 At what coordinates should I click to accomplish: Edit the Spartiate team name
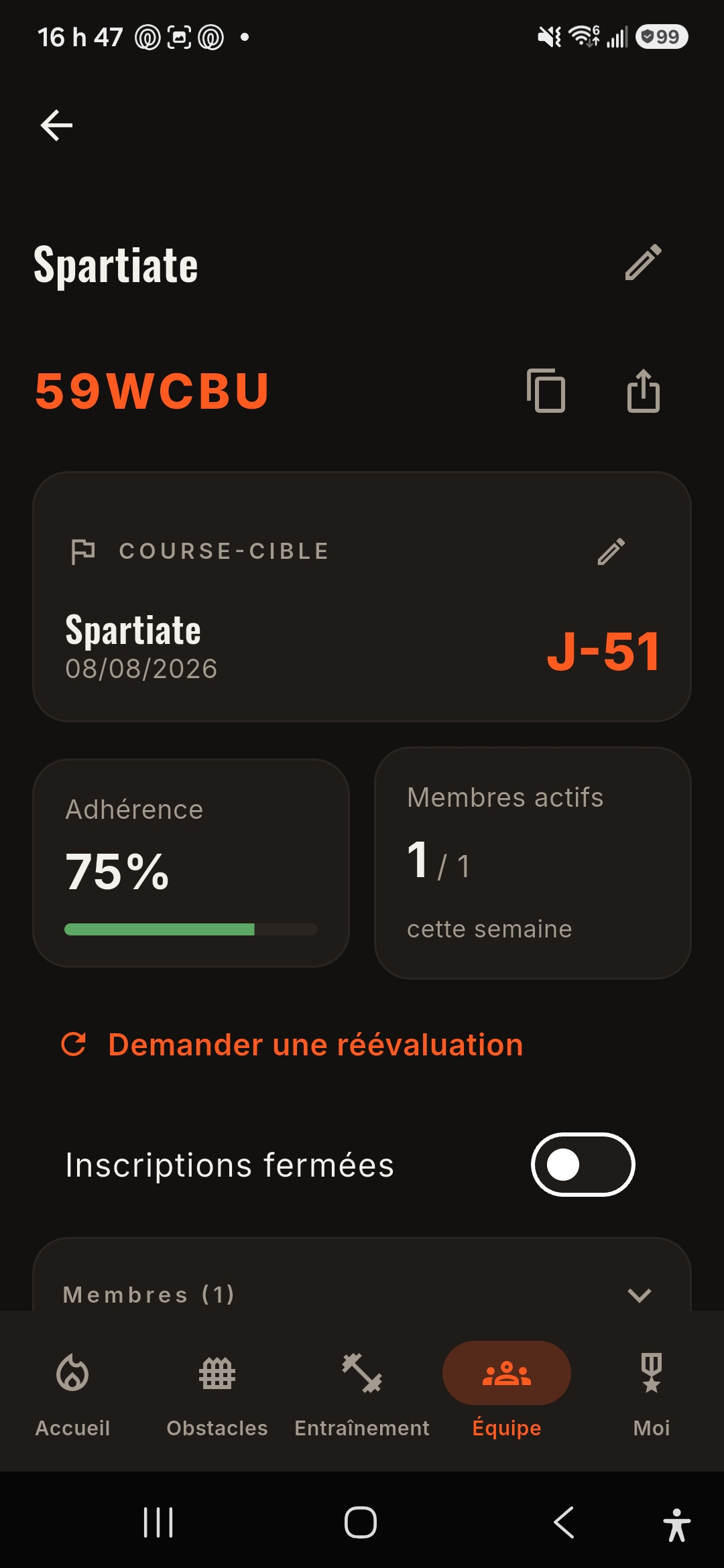pyautogui.click(x=644, y=262)
